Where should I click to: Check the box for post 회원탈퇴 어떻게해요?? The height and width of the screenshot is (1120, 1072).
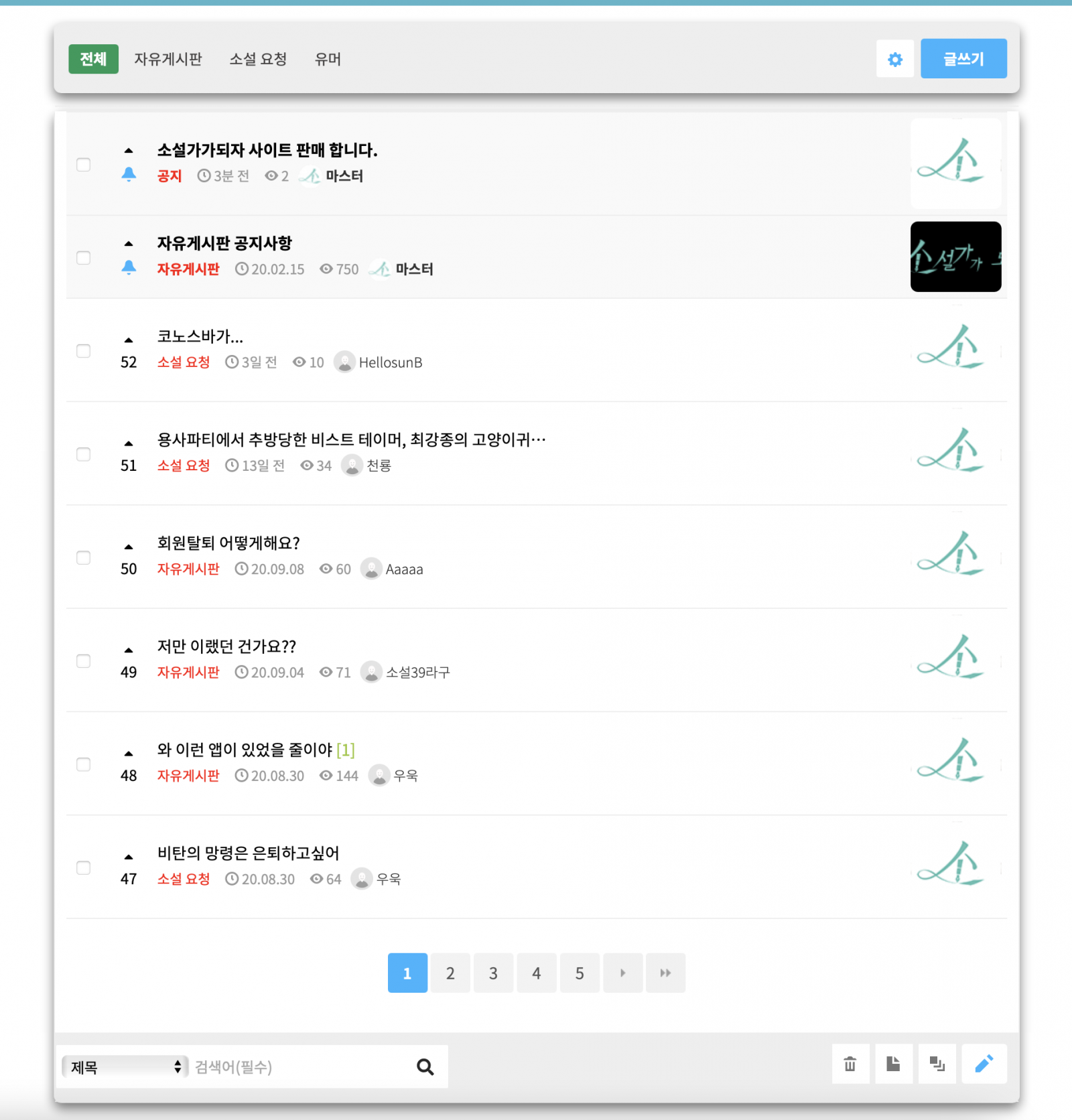click(83, 557)
